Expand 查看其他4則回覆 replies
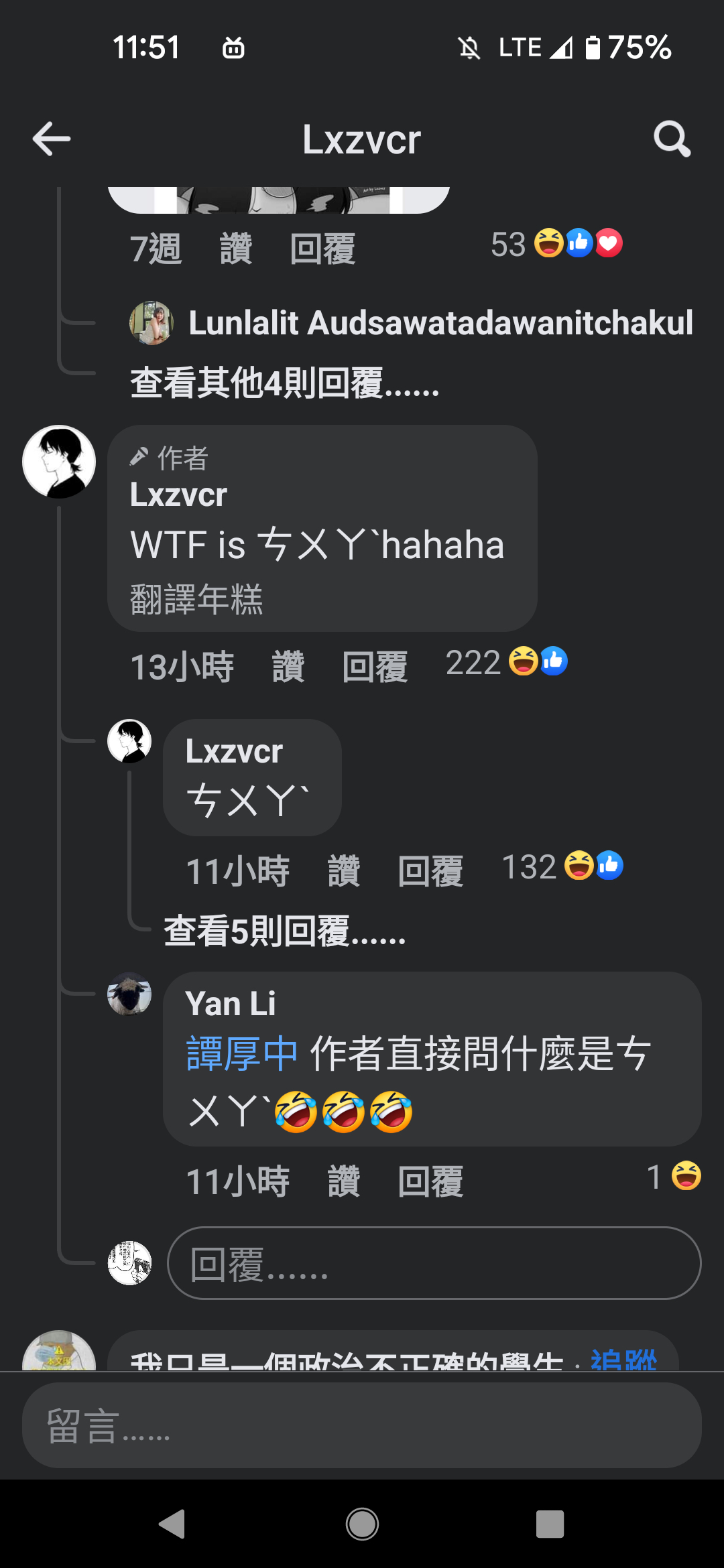This screenshot has width=724, height=1568. click(x=285, y=384)
